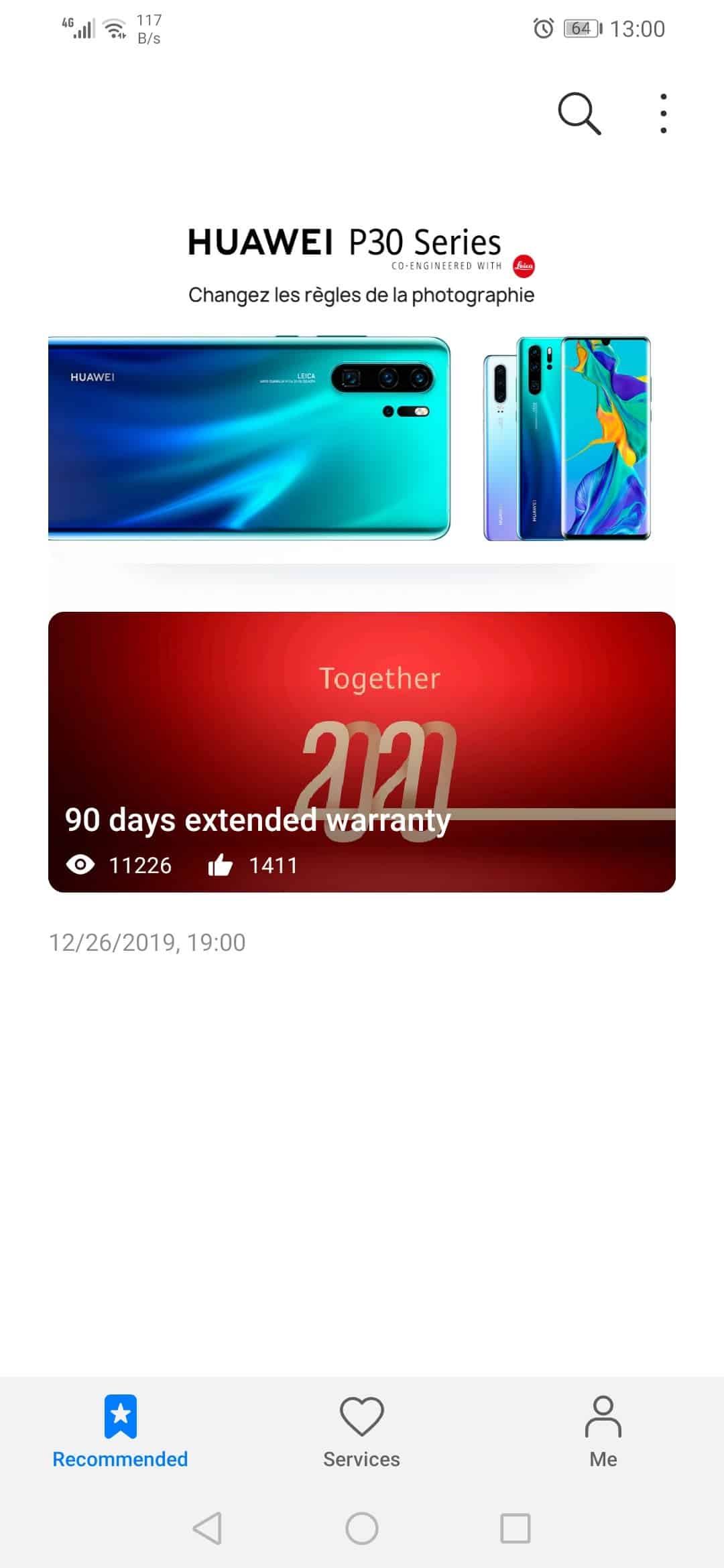Image resolution: width=724 pixels, height=1568 pixels.
Task: Open the three-dot overflow menu
Action: pyautogui.click(x=663, y=113)
